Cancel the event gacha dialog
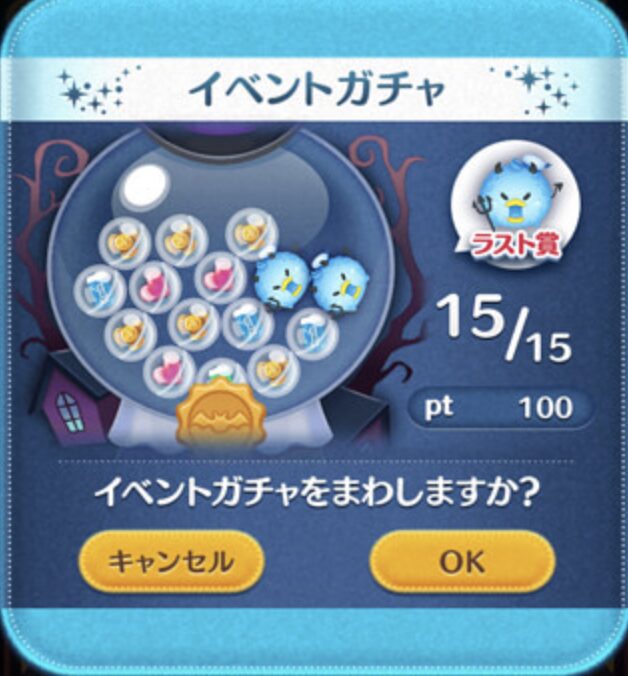This screenshot has height=676, width=628. click(x=170, y=561)
